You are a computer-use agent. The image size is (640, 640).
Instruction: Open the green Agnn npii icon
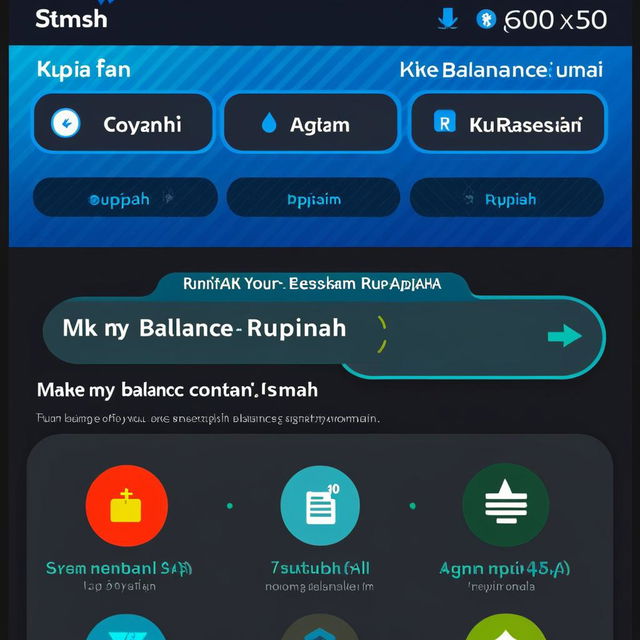(x=505, y=505)
